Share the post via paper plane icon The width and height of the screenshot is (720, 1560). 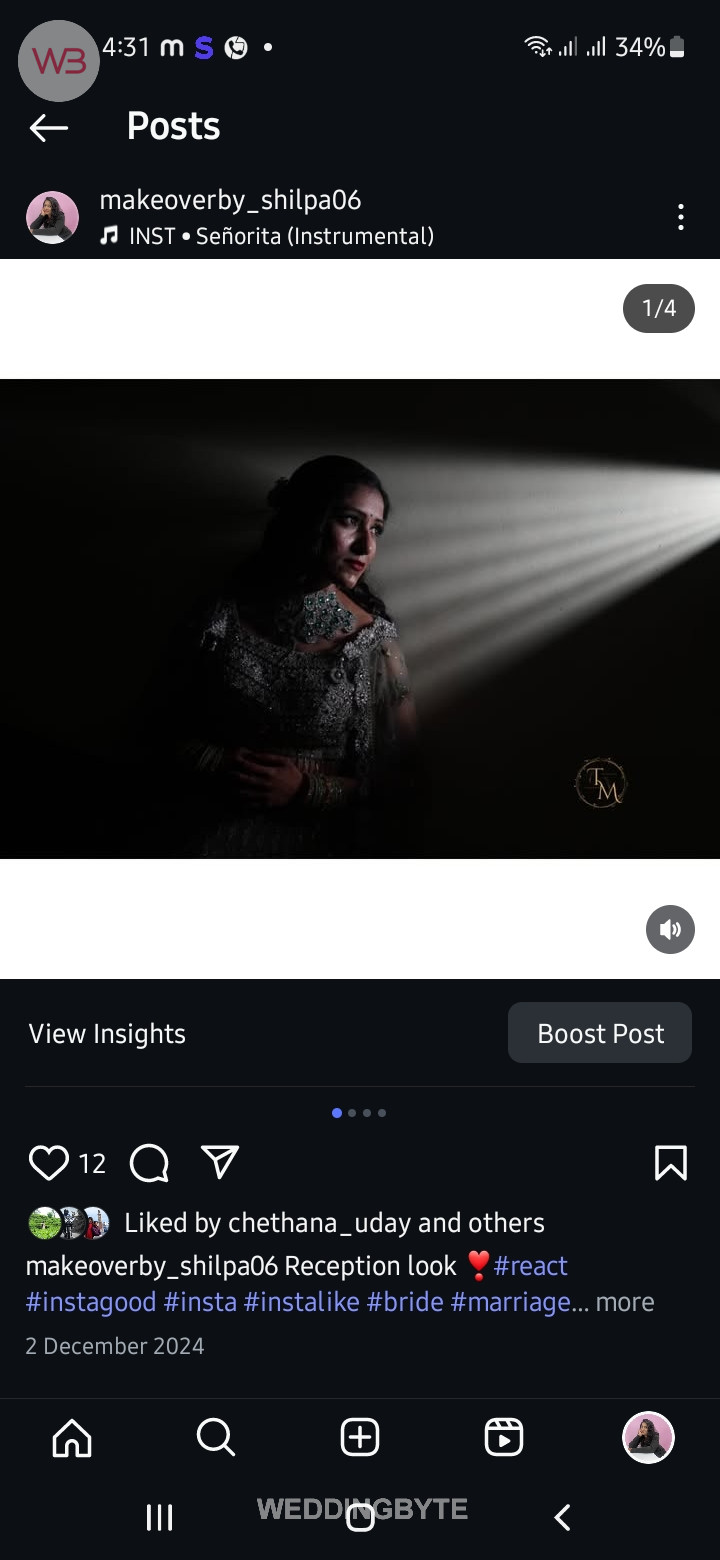pos(220,1162)
